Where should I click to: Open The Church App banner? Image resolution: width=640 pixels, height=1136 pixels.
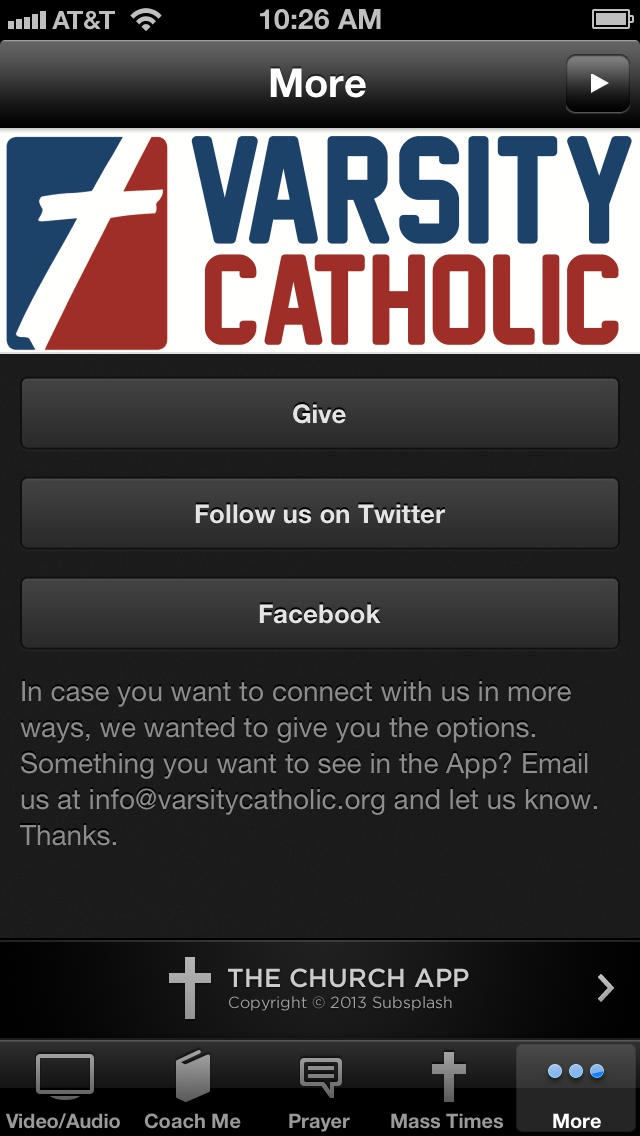[x=320, y=988]
